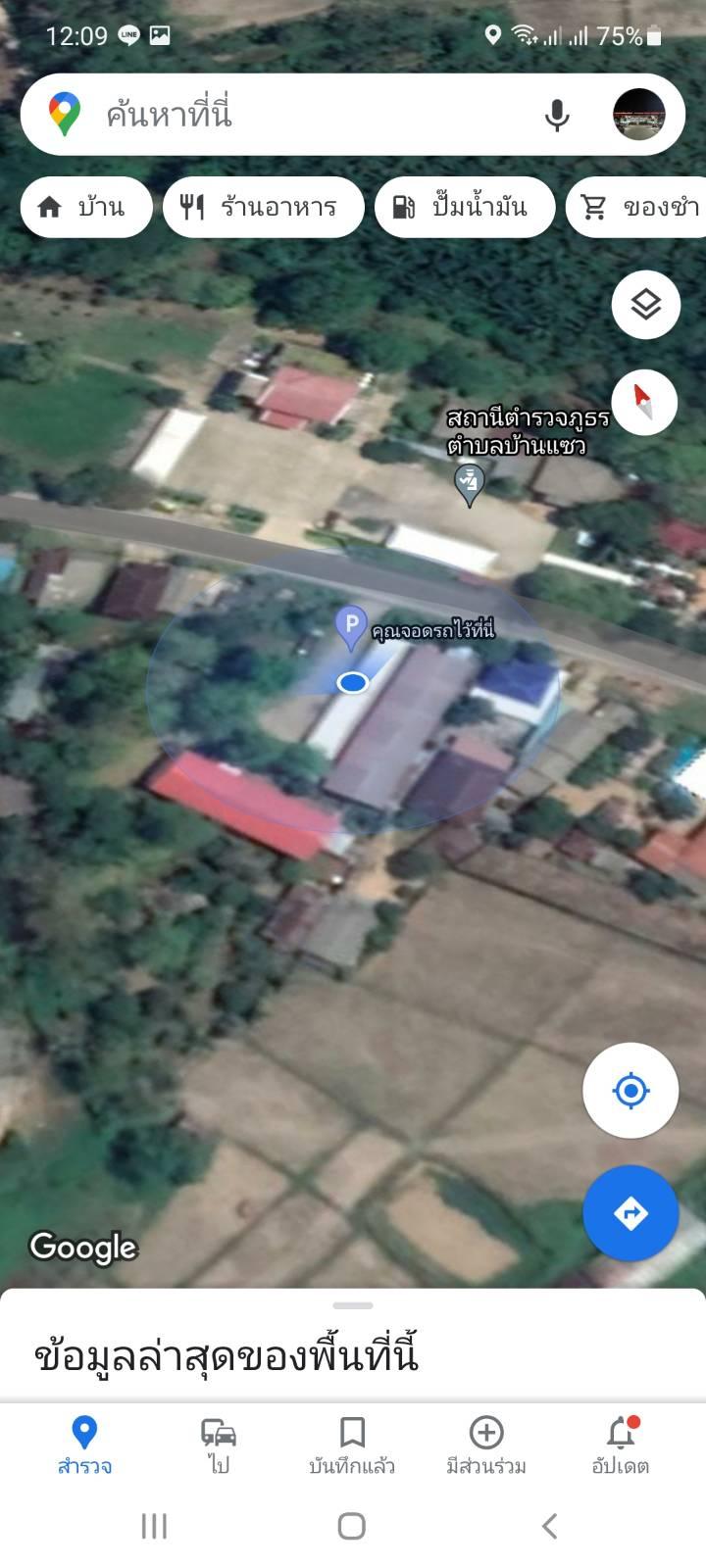This screenshot has height=1568, width=706.
Task: Start directions with the blue arrow button
Action: (x=630, y=1213)
